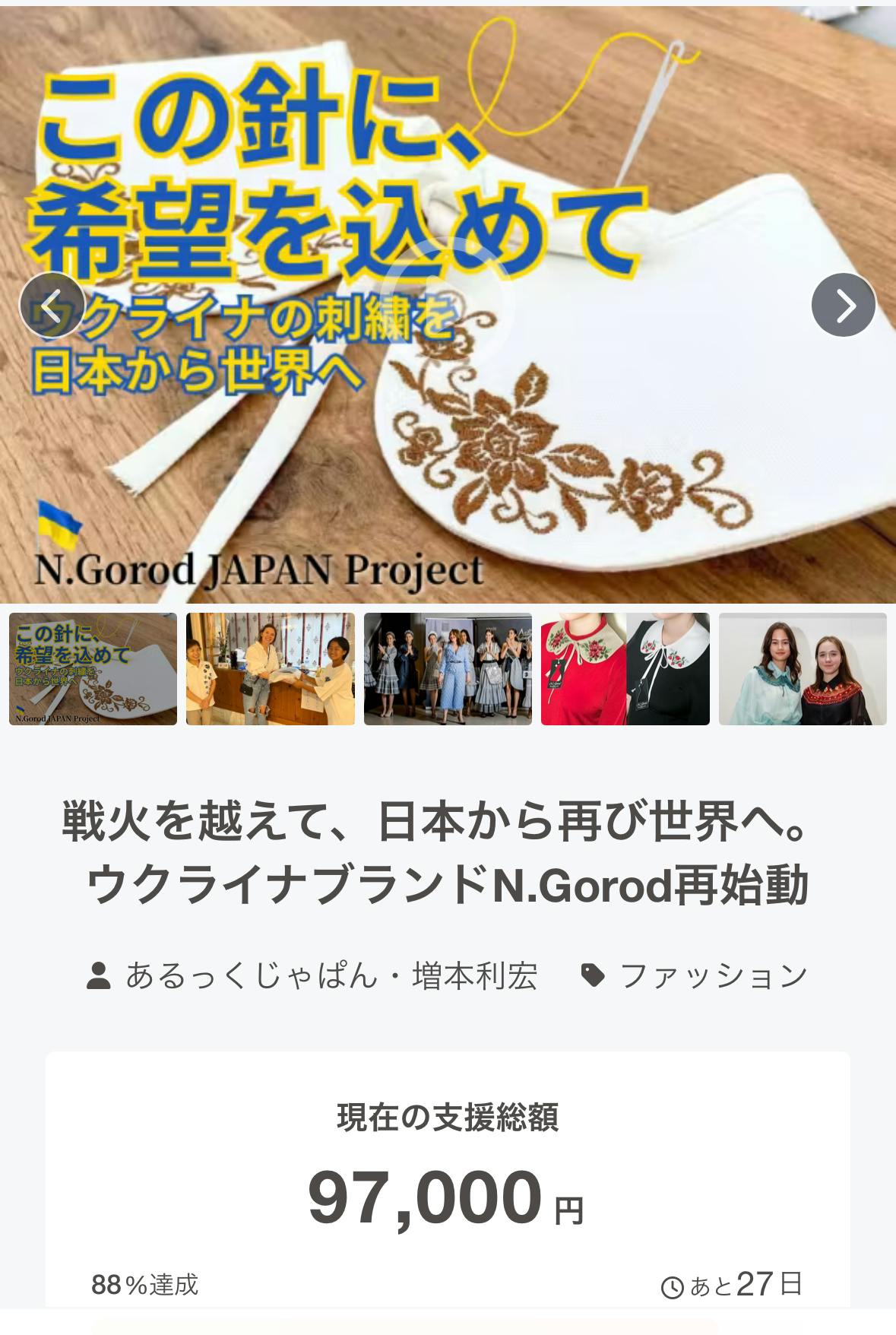Select the embroidered collar banner thumbnail
Screen dimensions: 896x1335
point(93,669)
